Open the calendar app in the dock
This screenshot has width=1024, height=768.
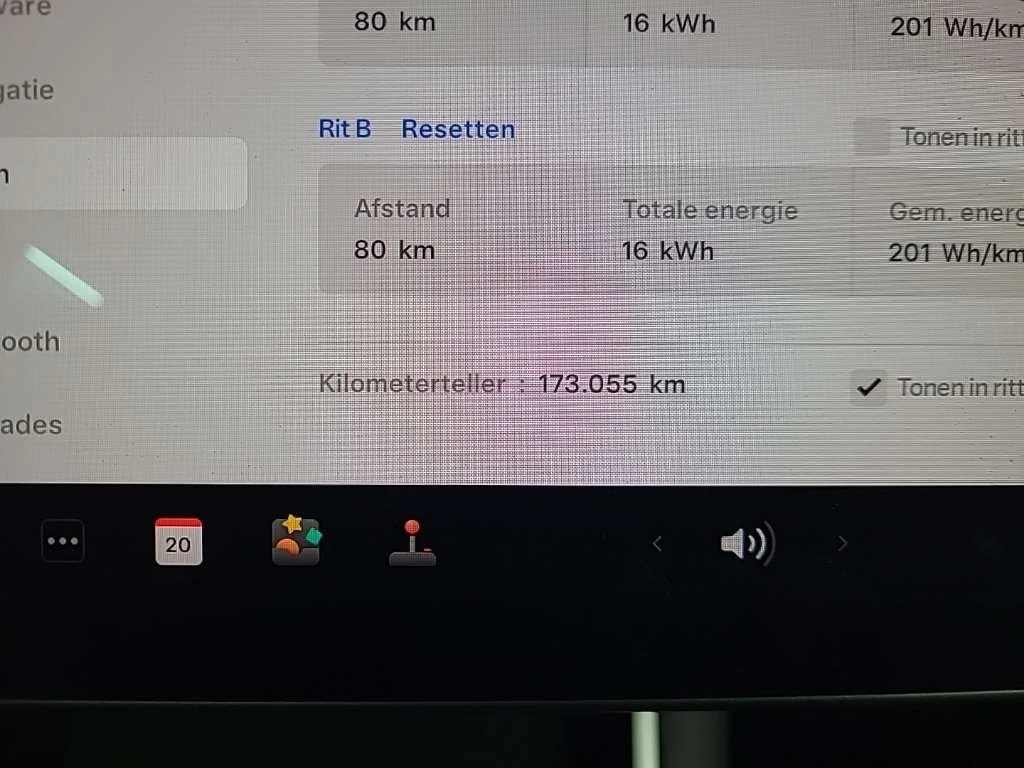pos(178,542)
